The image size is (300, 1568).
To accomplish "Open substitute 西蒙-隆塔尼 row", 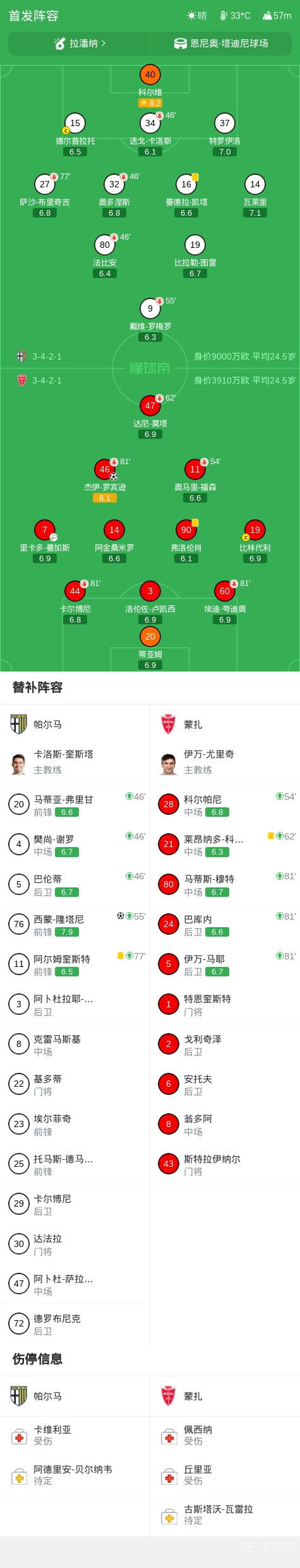I will click(x=75, y=924).
